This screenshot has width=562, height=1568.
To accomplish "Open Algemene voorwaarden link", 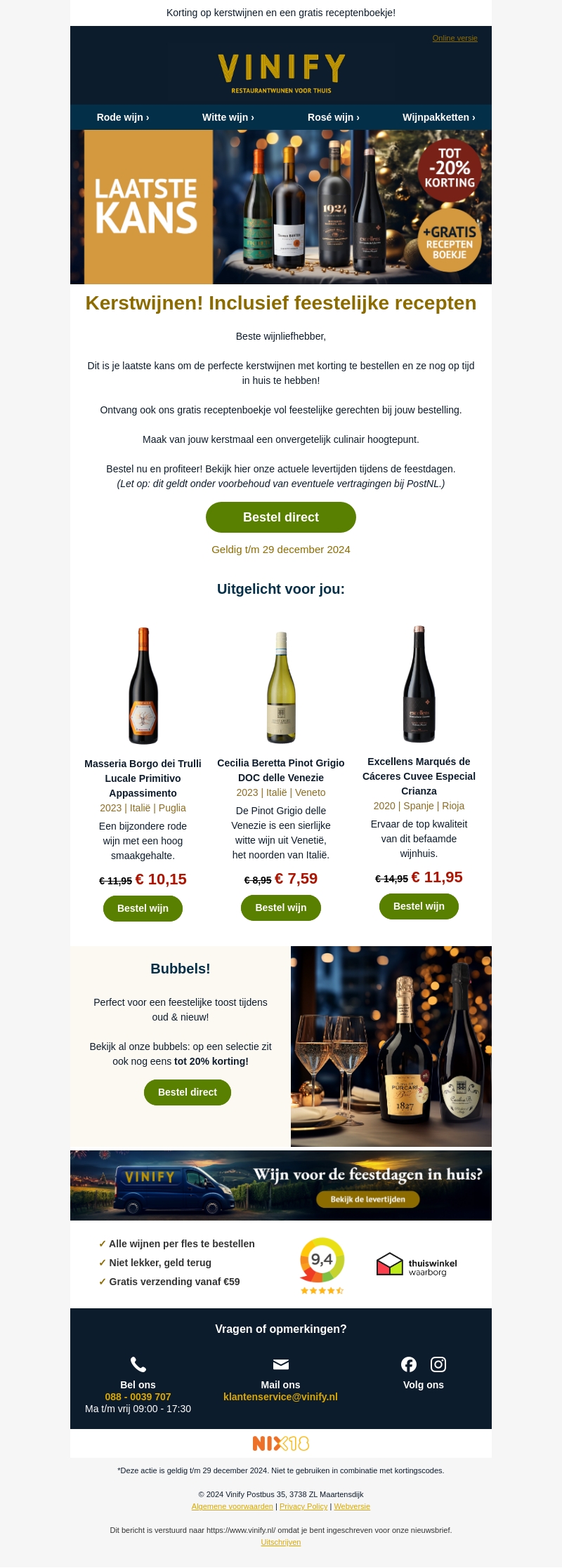I will (232, 1506).
